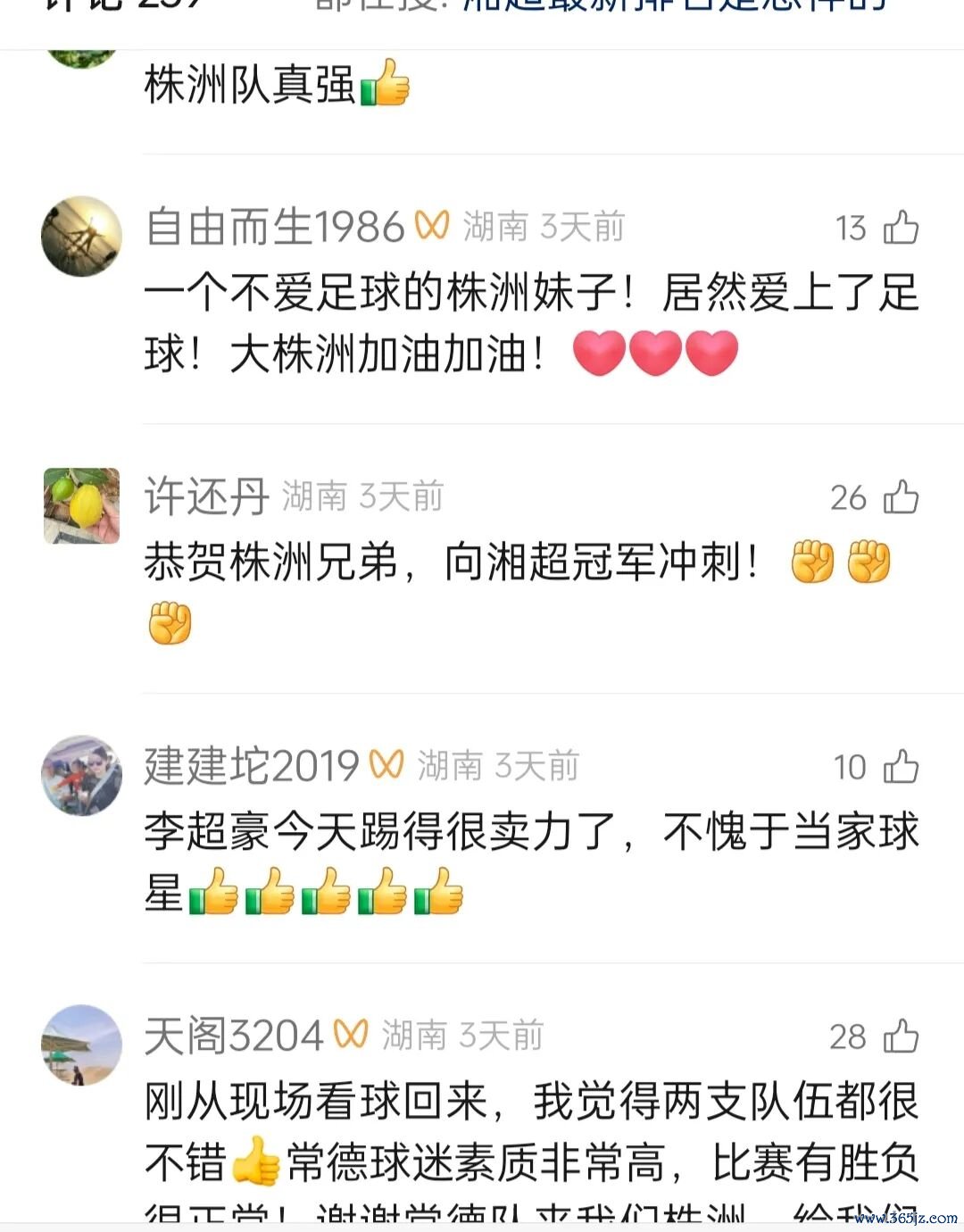The height and width of the screenshot is (1232, 964).
Task: Open 自由而生1986's profile avatar
Action: pyautogui.click(x=81, y=237)
